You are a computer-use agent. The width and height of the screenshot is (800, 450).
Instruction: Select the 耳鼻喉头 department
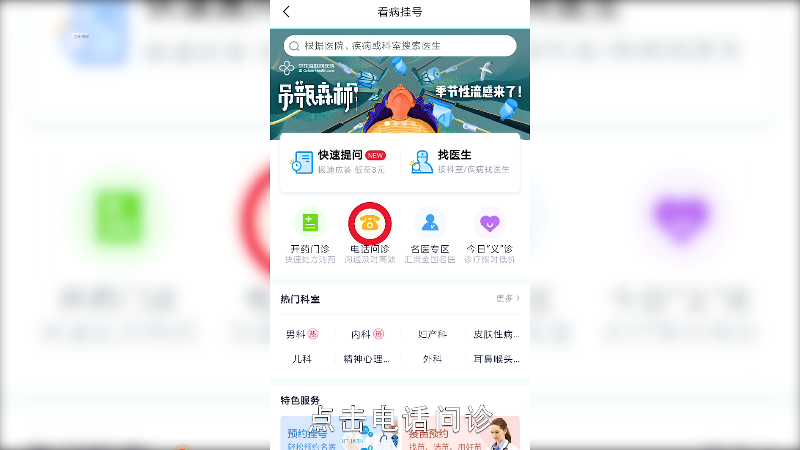[496, 358]
